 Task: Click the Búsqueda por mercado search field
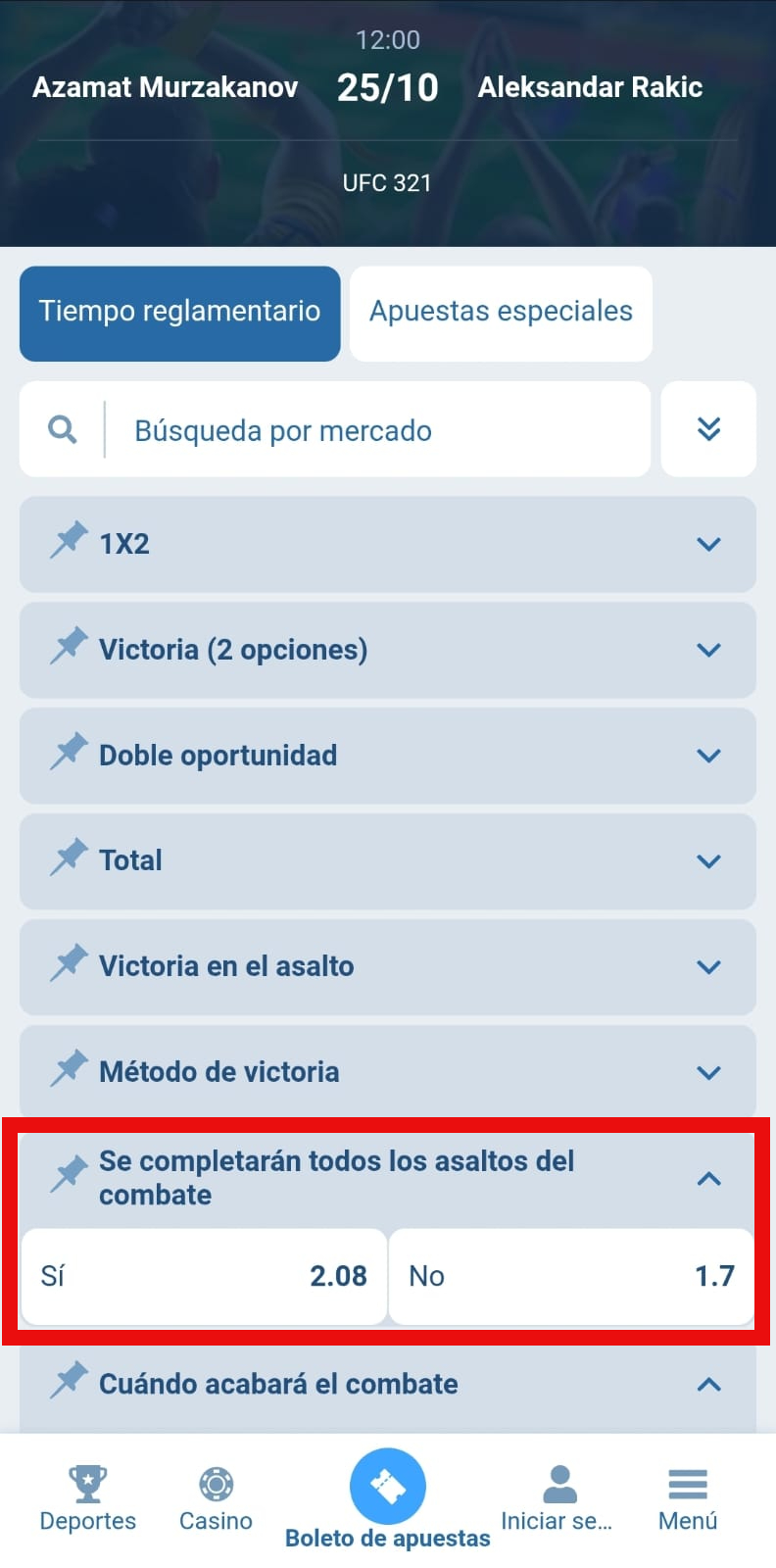tap(284, 429)
